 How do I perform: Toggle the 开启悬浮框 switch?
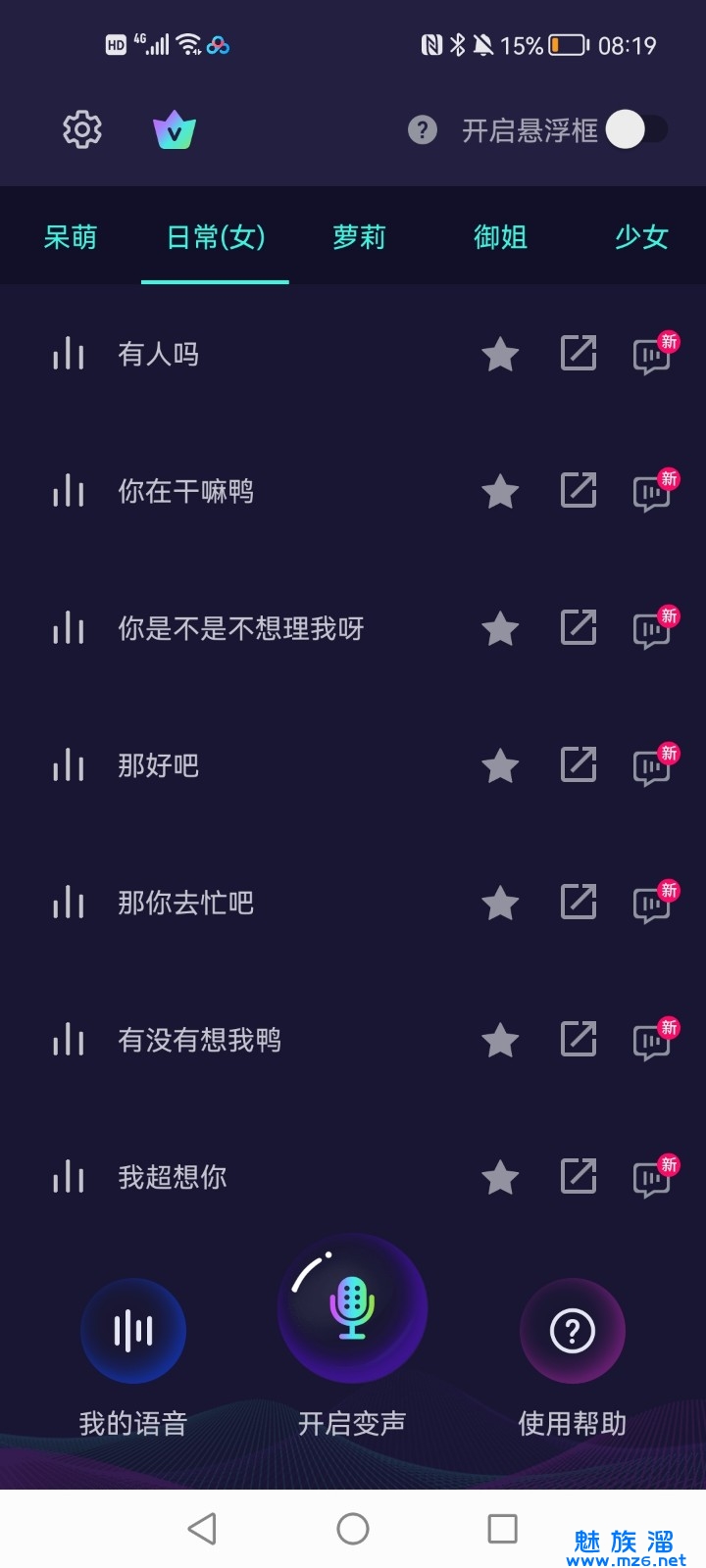(635, 129)
